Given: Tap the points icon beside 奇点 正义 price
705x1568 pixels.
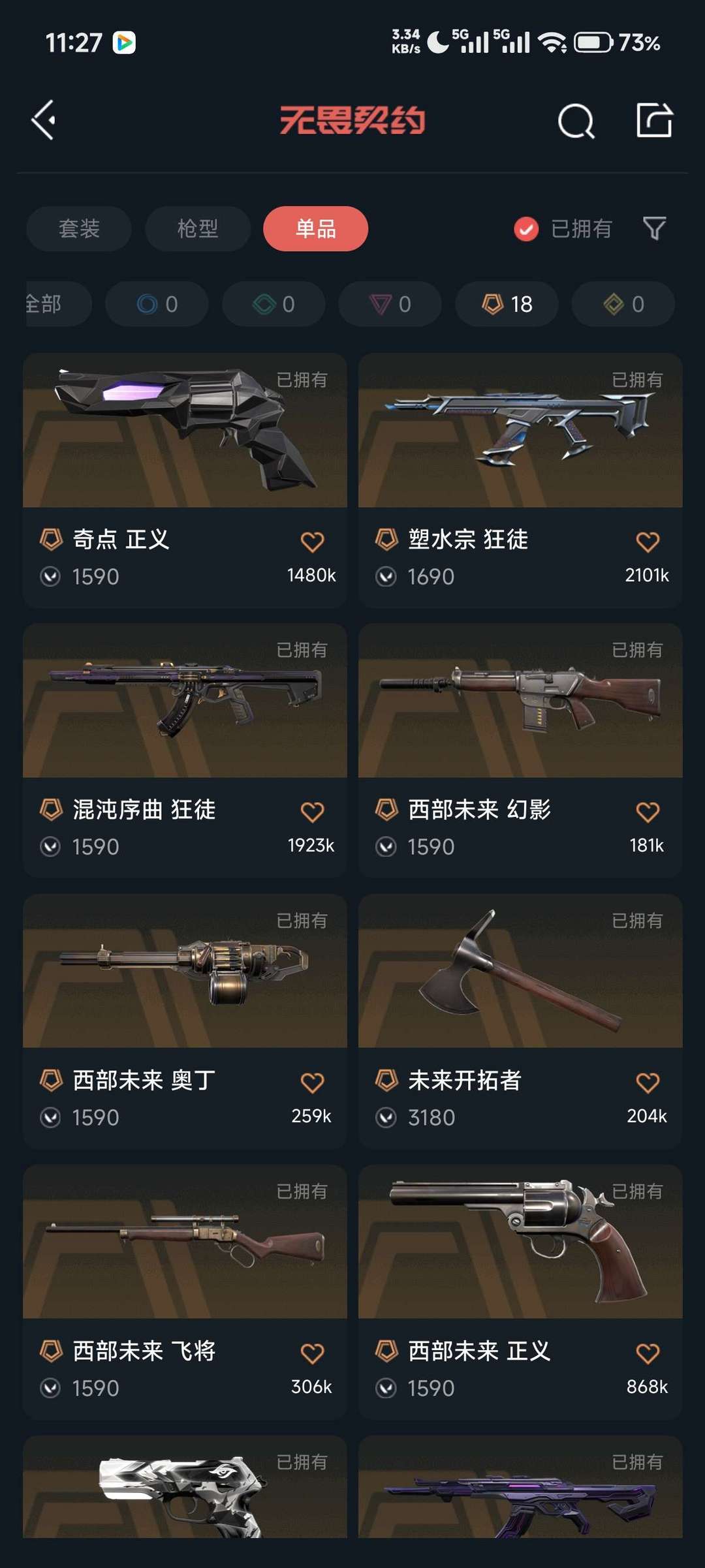Looking at the screenshot, I should [x=50, y=576].
